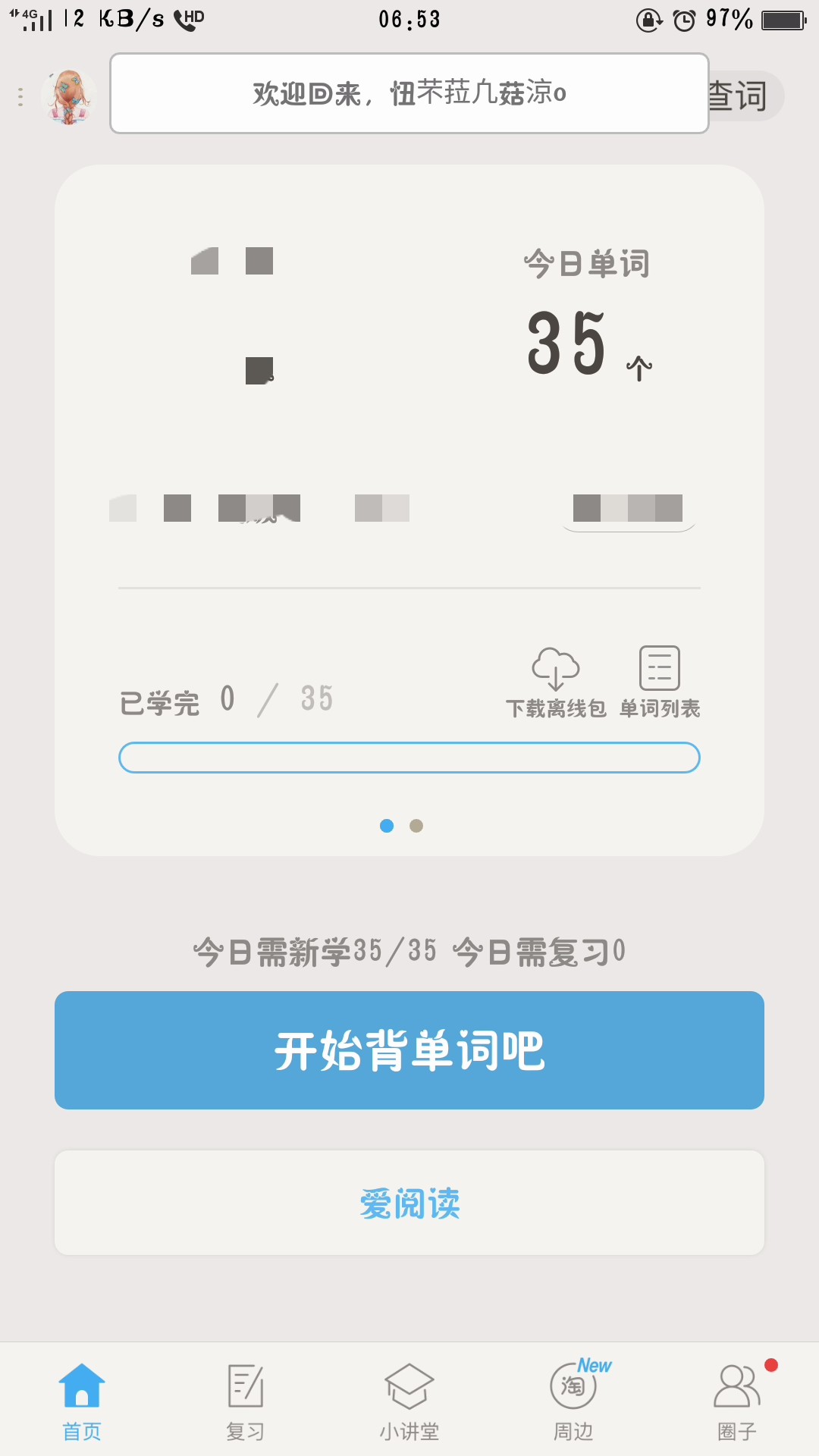Switch to the 小讲堂 tab
Screen dimensions: 819x1456
[409, 1401]
